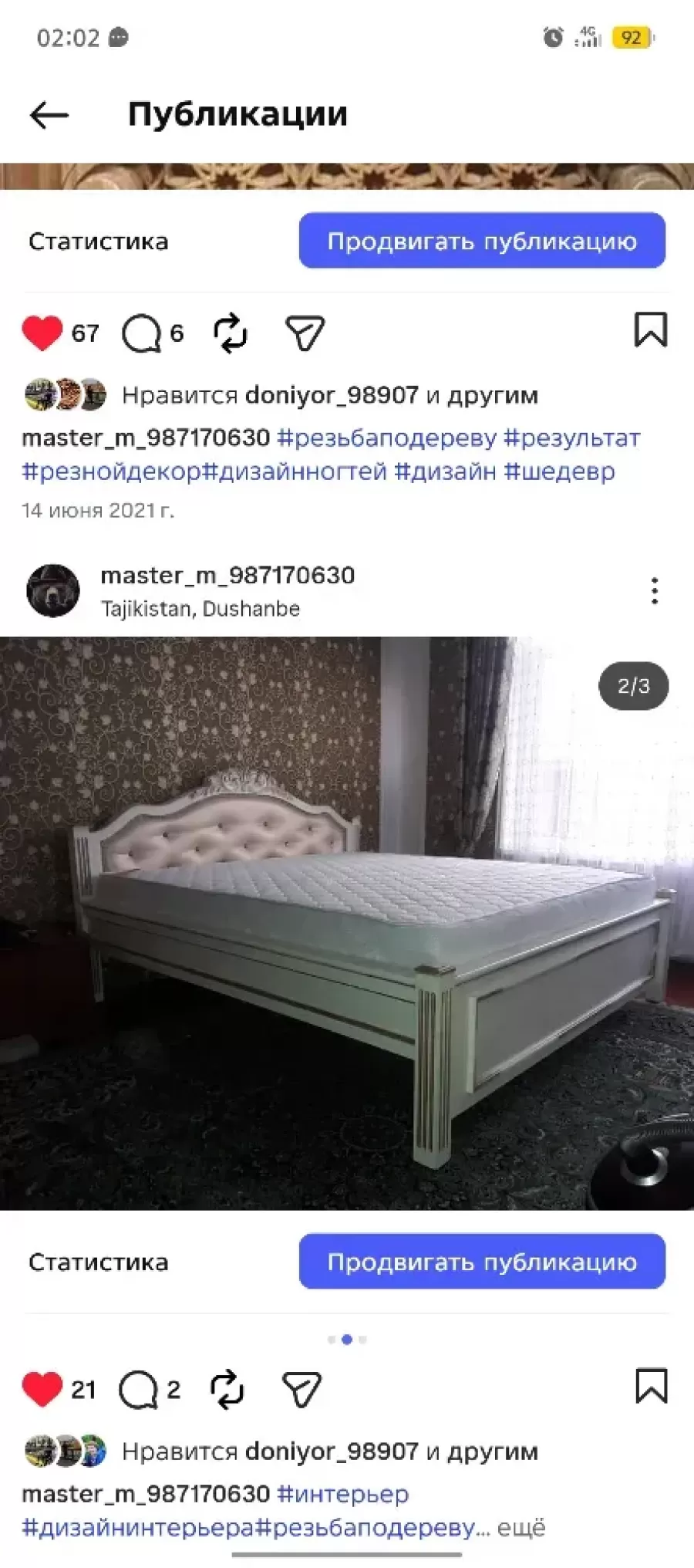Tap top Продвигать публикацию button
694x1568 pixels.
[x=482, y=242]
